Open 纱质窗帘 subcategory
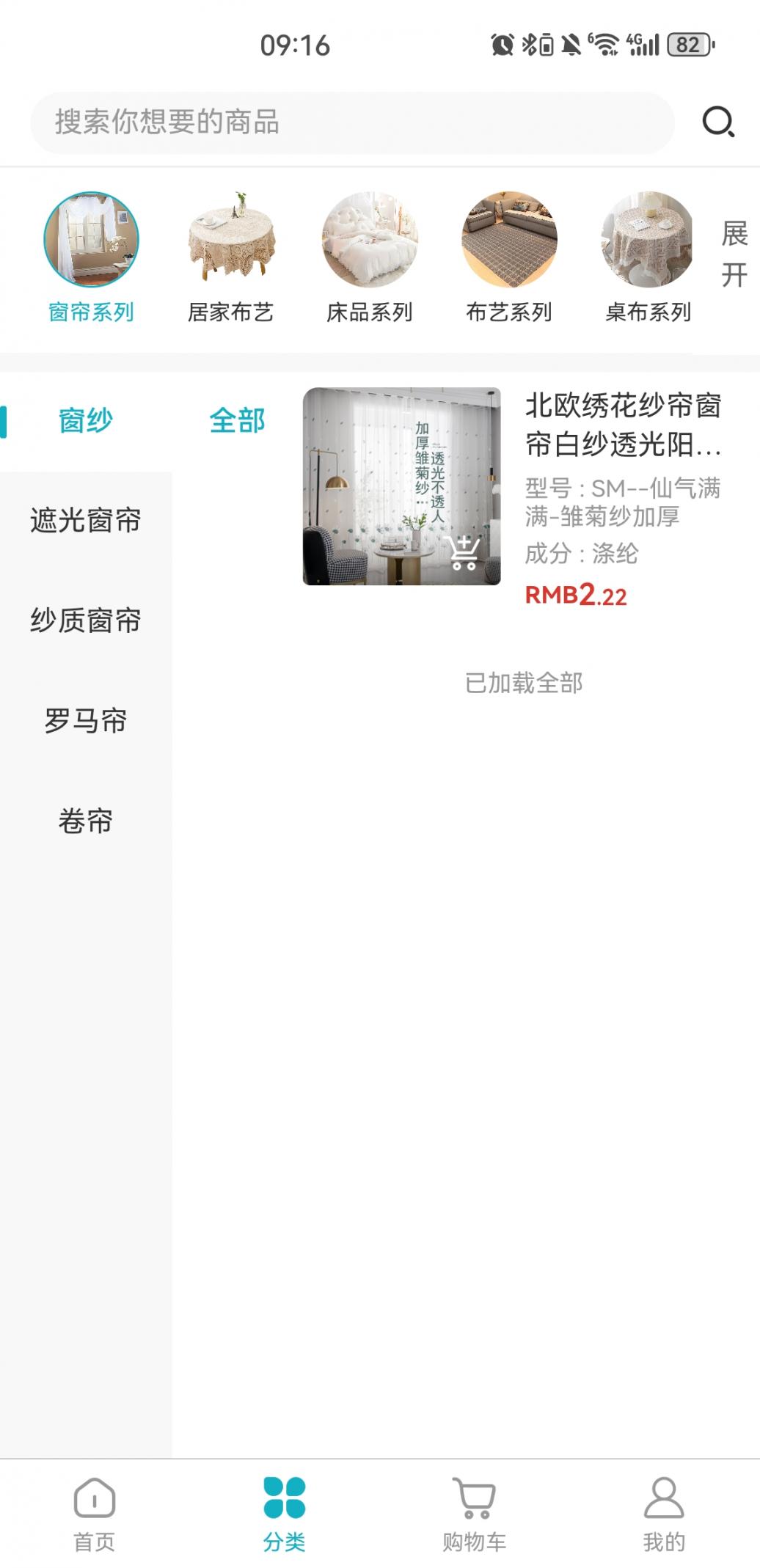760x1568 pixels. click(x=86, y=621)
